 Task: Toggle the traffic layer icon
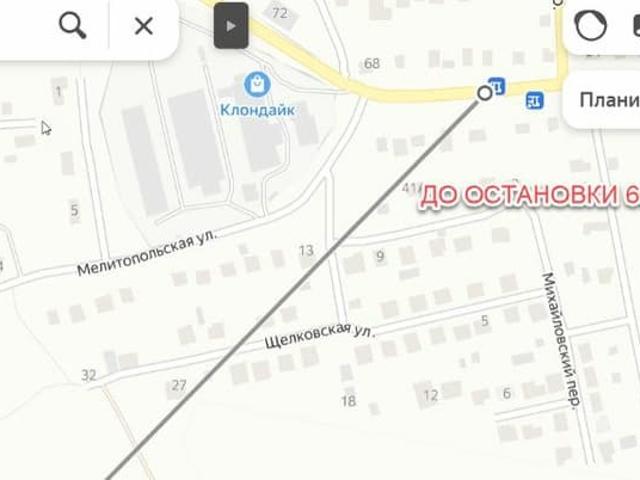point(591,26)
